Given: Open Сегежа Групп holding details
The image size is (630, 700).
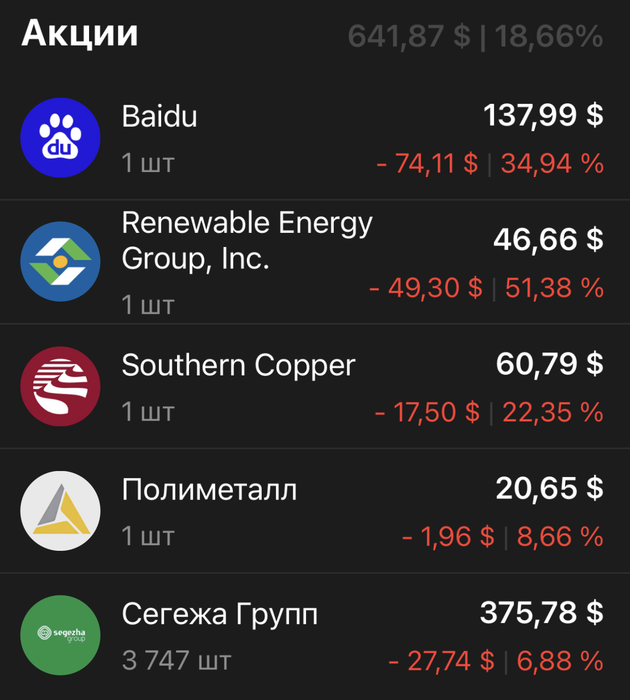Looking at the screenshot, I should pyautogui.click(x=315, y=635).
